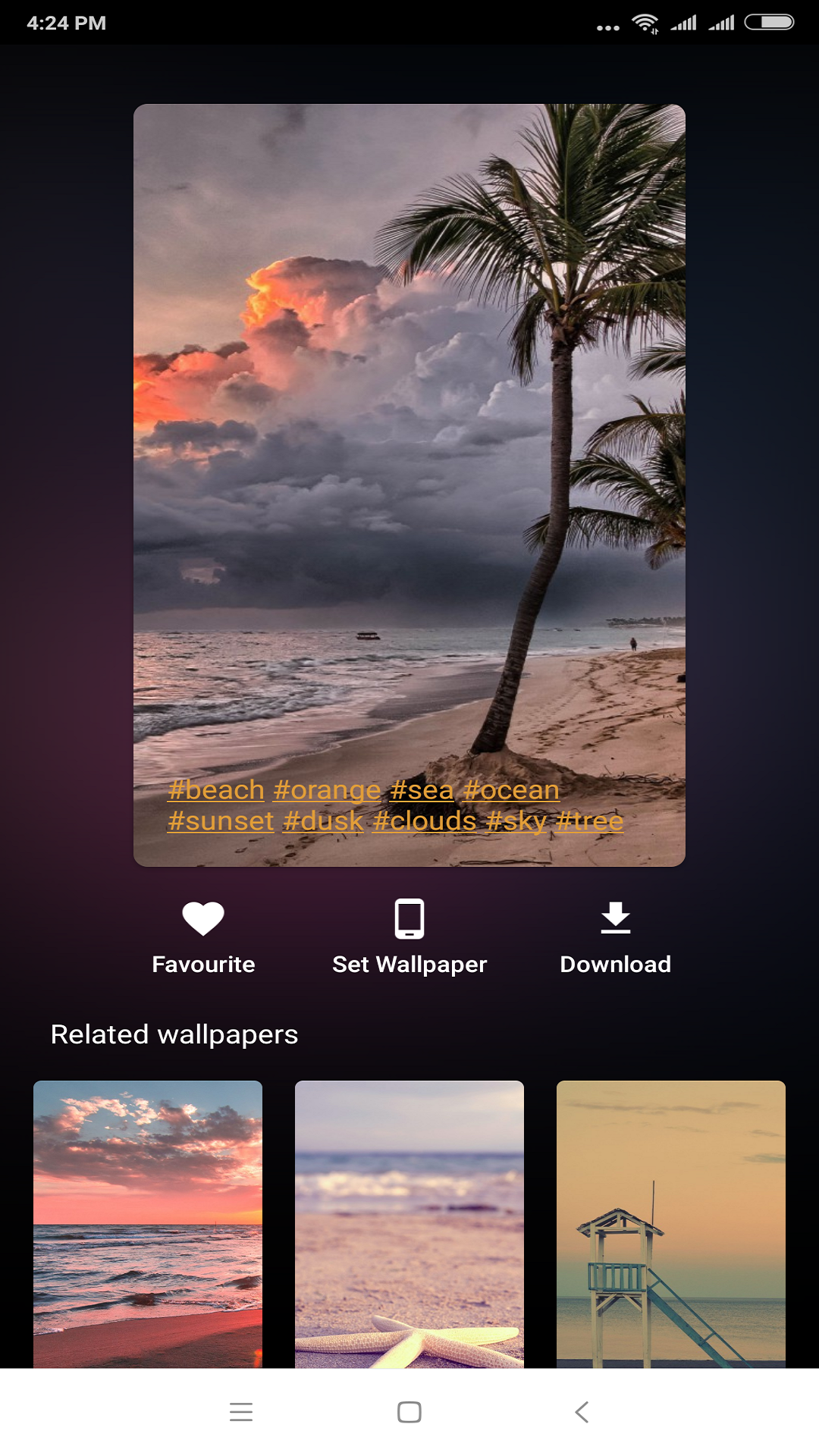
Task: Open the #tree hashtag link
Action: [x=590, y=821]
